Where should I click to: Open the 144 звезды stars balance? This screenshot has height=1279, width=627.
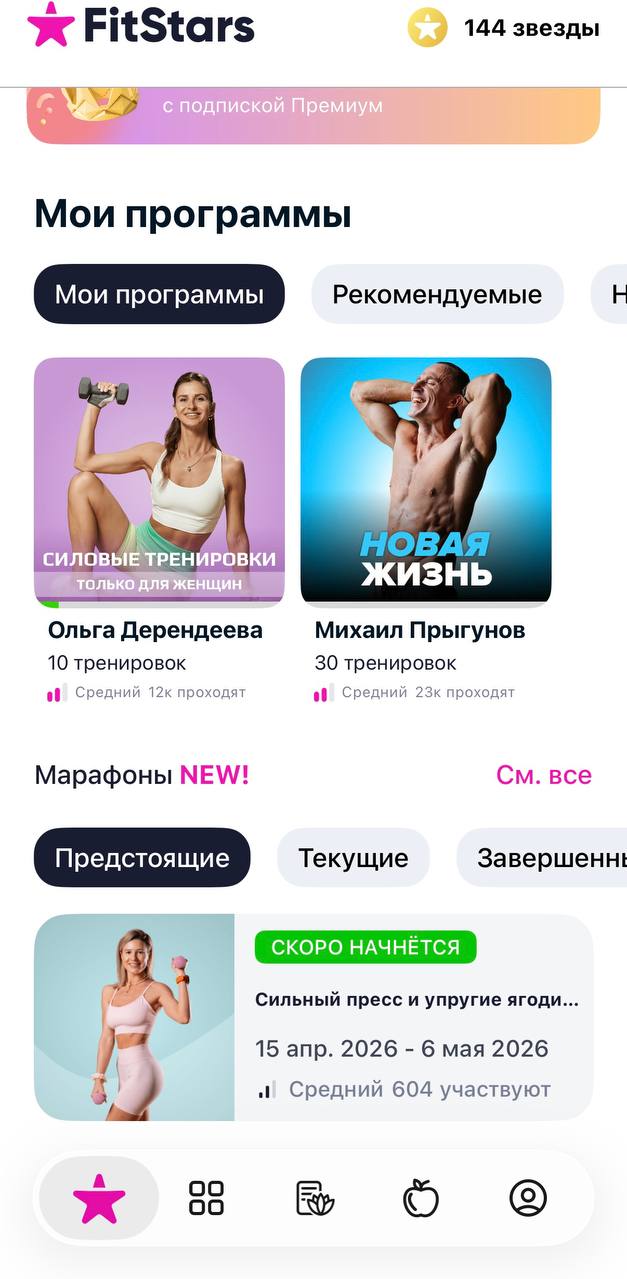(x=504, y=28)
